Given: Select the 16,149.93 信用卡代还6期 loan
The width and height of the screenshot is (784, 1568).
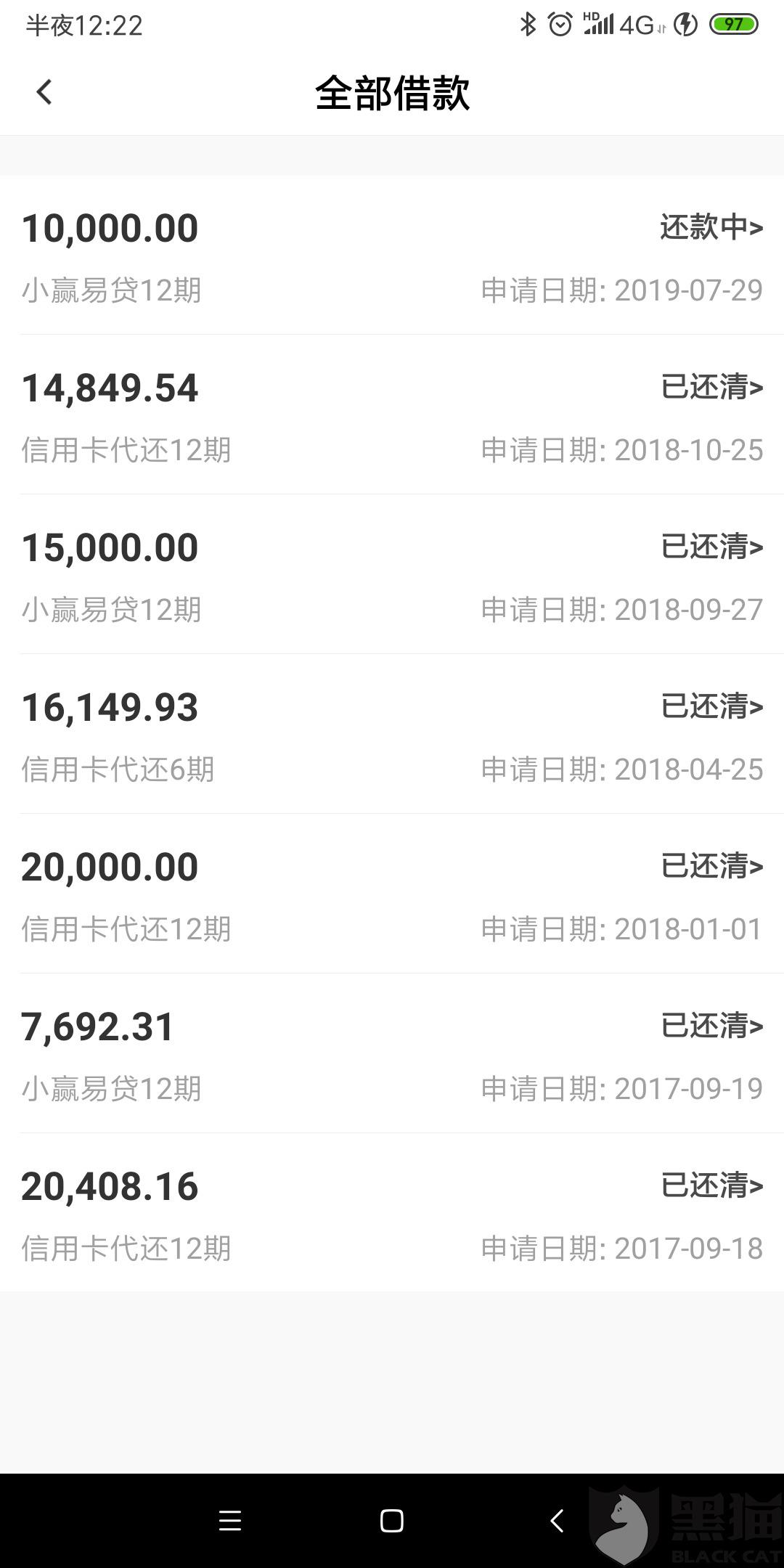Looking at the screenshot, I should 392,735.
